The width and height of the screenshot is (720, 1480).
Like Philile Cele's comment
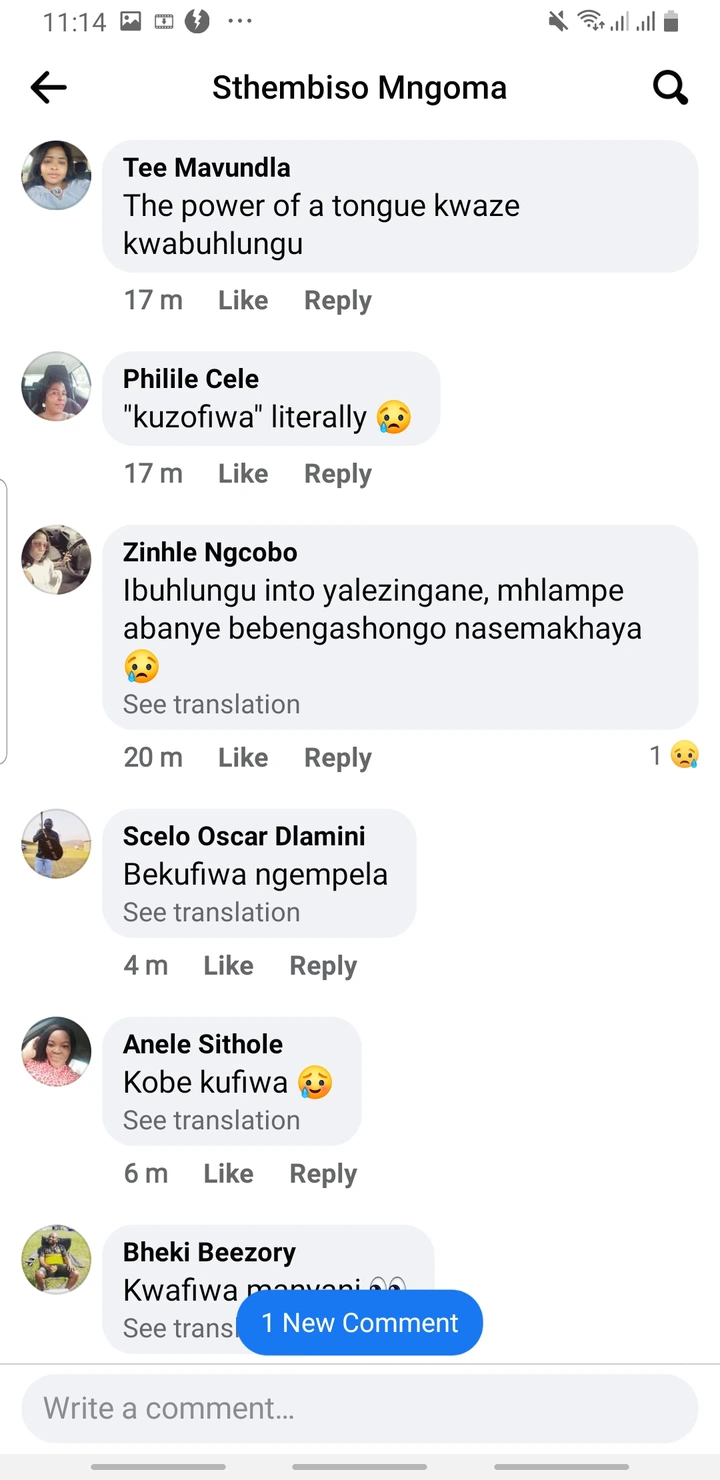243,473
